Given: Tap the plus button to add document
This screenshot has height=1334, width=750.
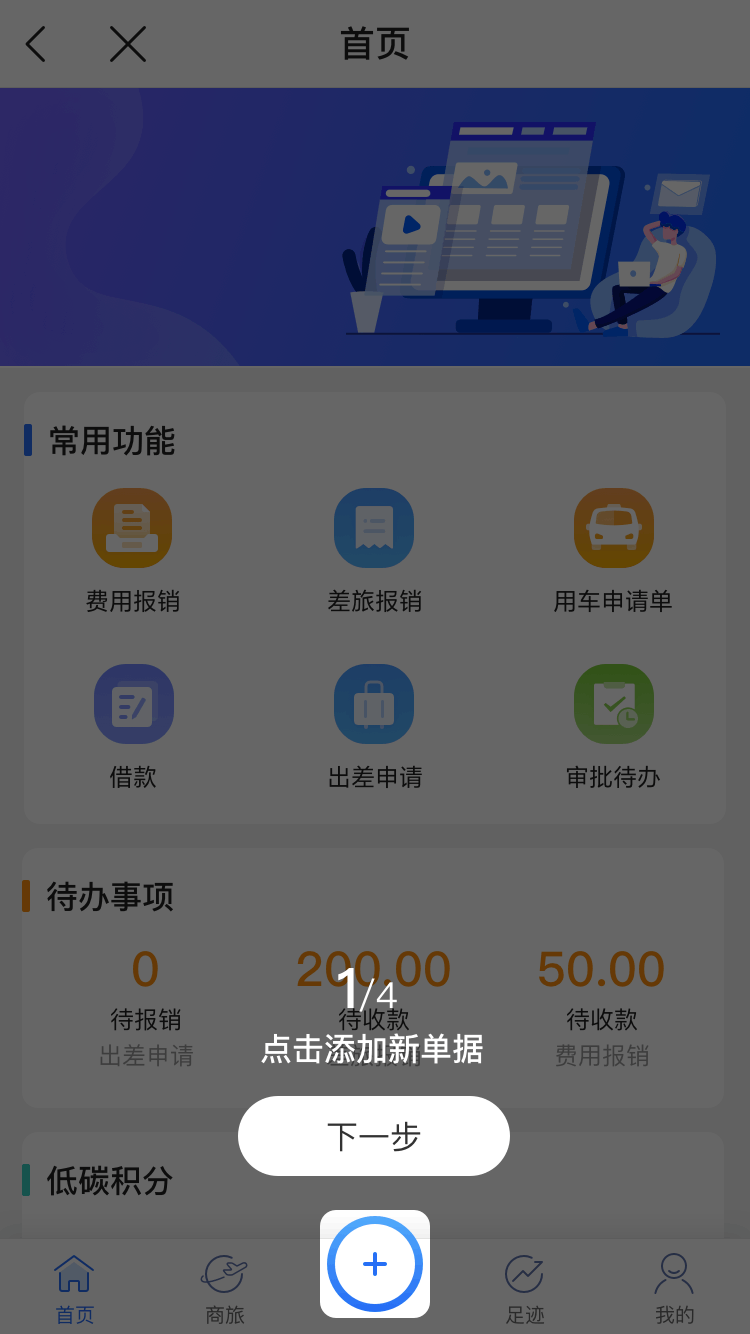Looking at the screenshot, I should (375, 1264).
